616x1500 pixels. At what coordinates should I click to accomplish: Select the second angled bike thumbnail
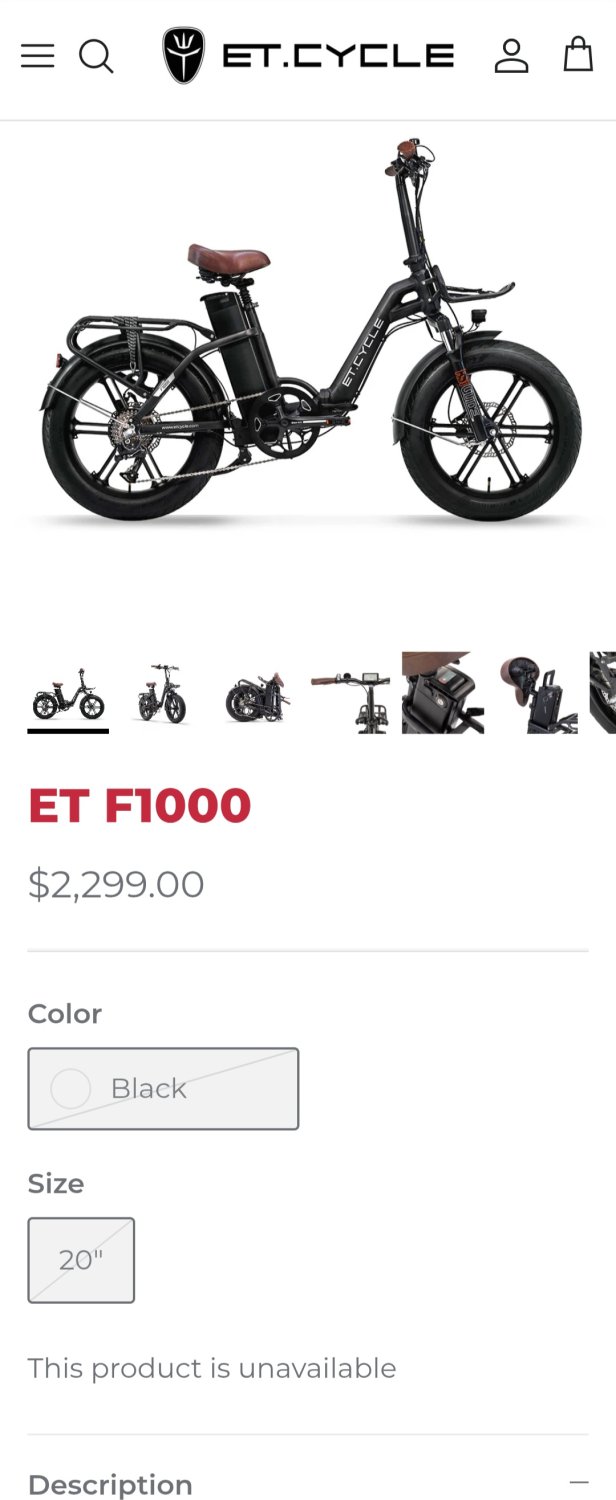162,693
